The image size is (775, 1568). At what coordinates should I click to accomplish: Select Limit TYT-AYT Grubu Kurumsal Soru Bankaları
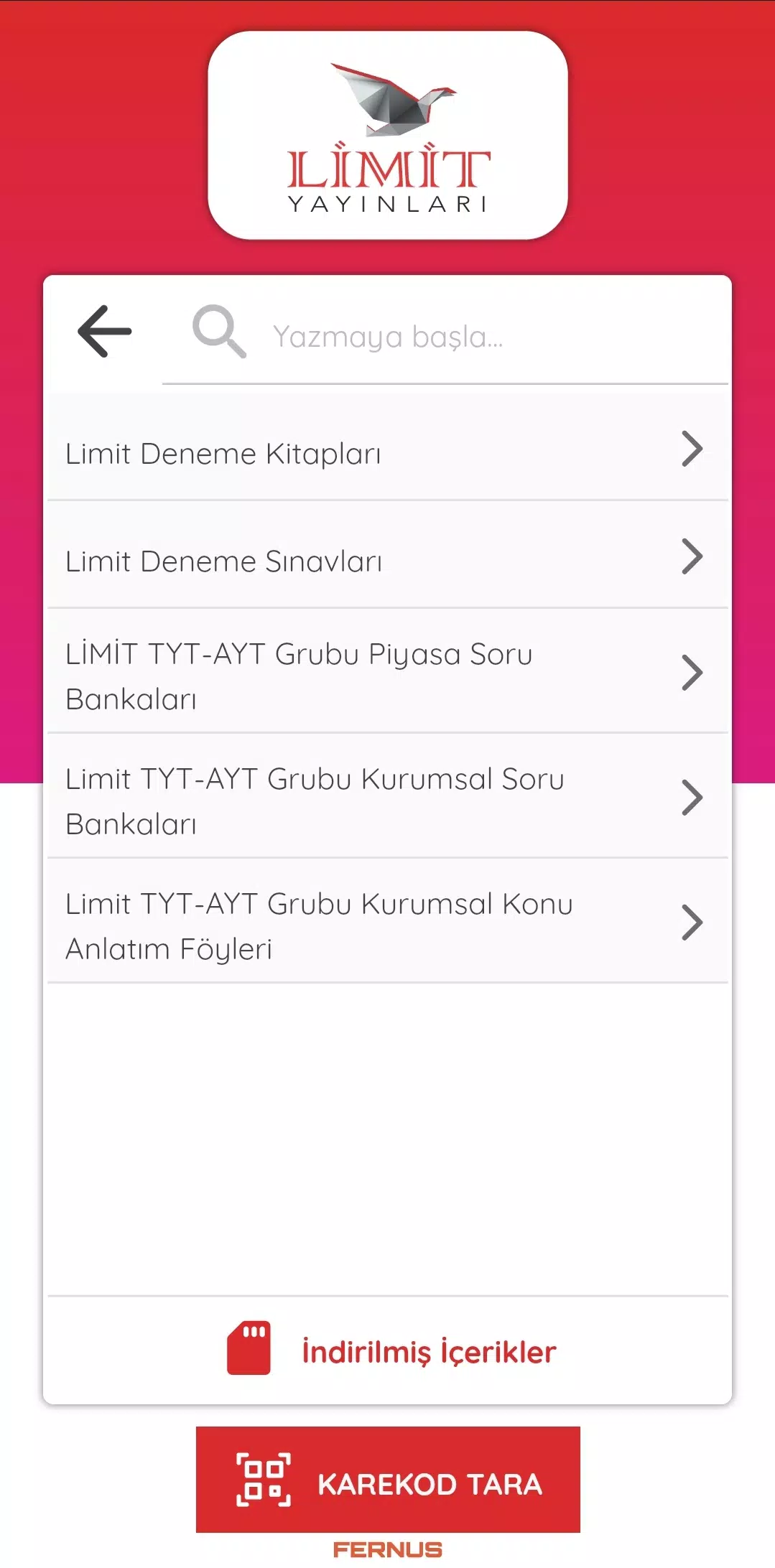(388, 798)
